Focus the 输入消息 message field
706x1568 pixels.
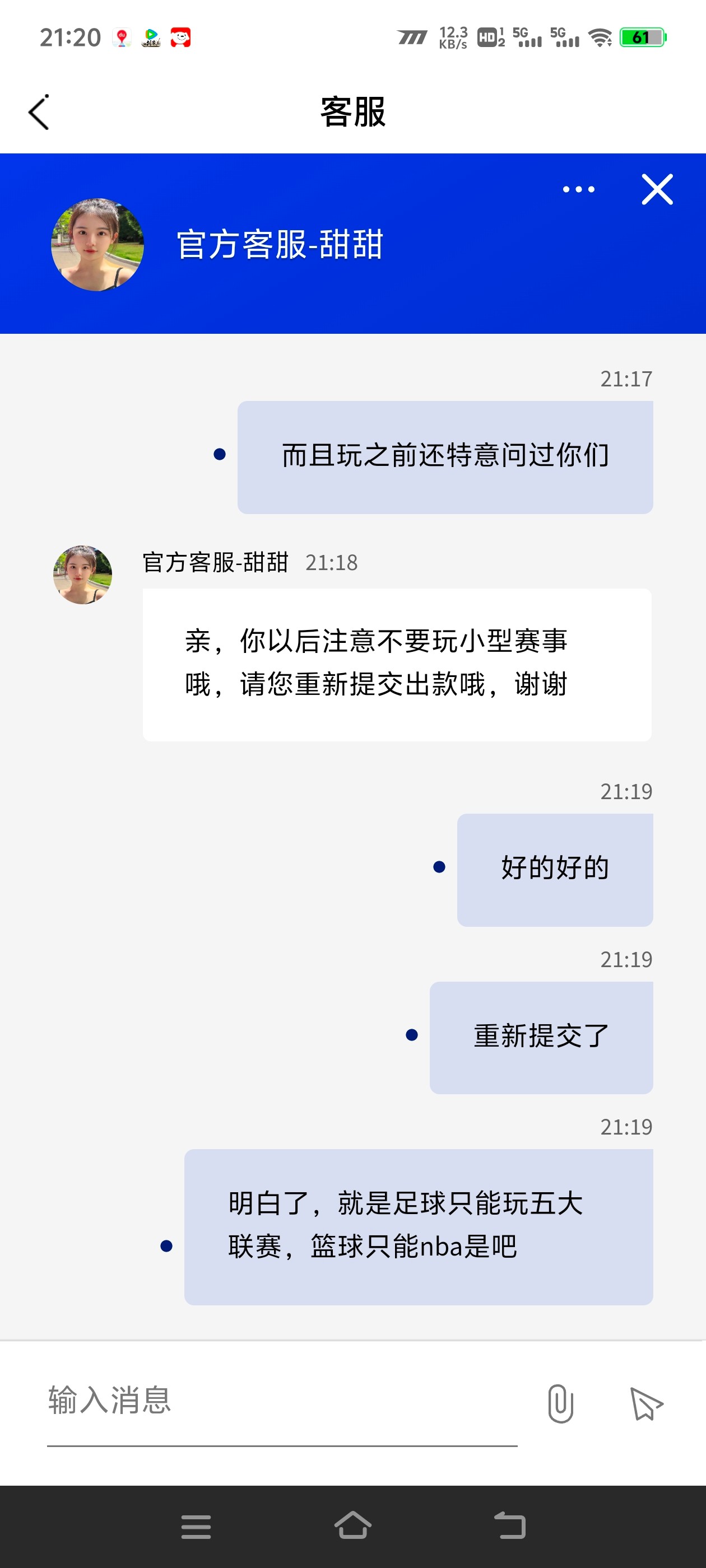(x=281, y=1401)
